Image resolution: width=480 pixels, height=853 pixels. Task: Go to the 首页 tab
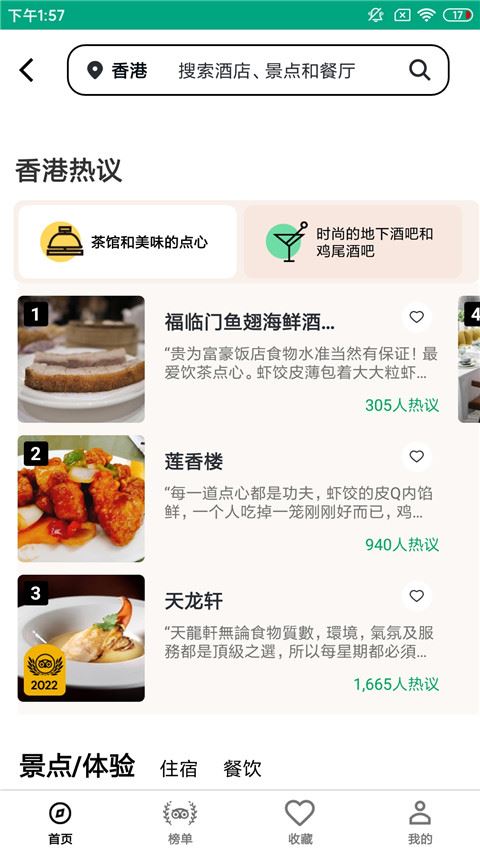pyautogui.click(x=60, y=822)
